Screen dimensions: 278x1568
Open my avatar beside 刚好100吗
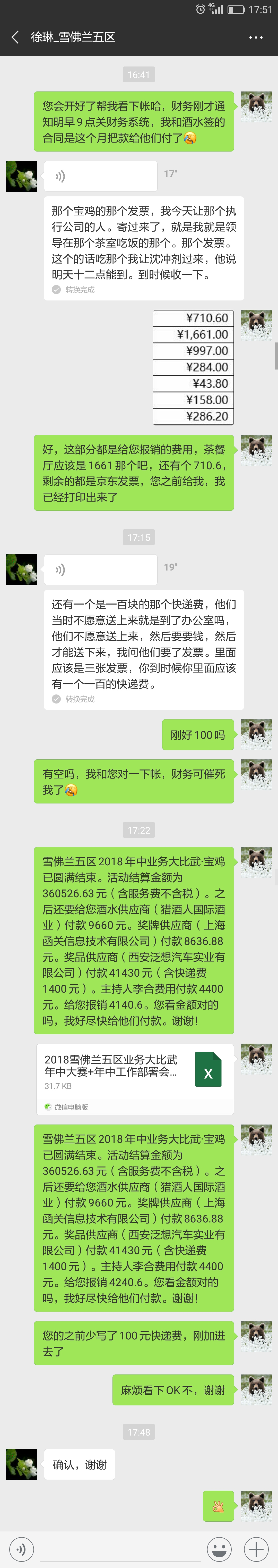[x=256, y=734]
